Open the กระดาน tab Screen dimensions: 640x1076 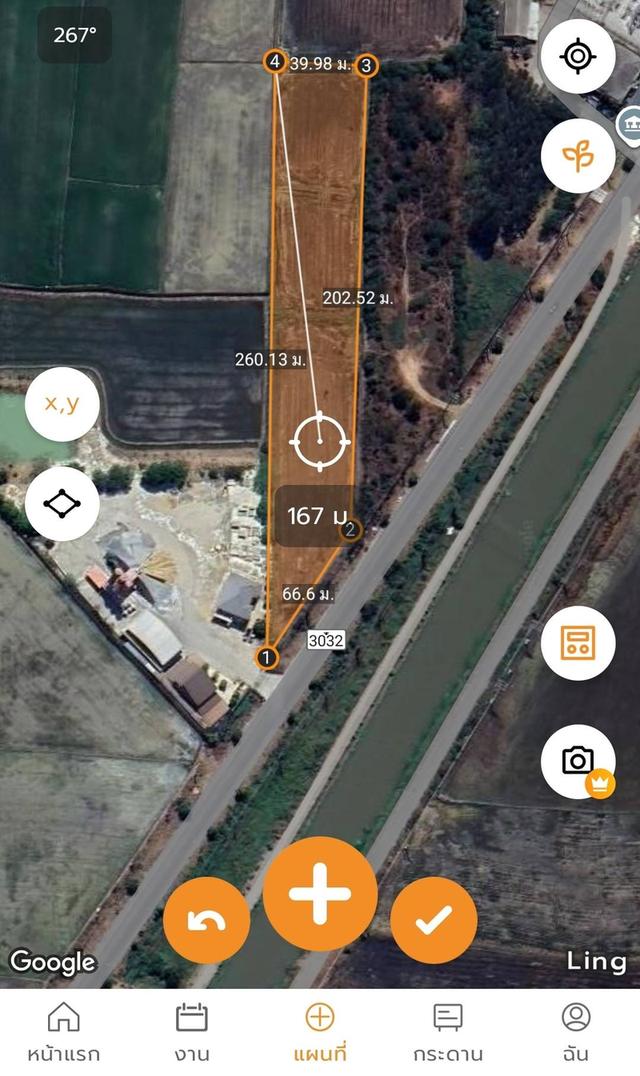pyautogui.click(x=448, y=1032)
